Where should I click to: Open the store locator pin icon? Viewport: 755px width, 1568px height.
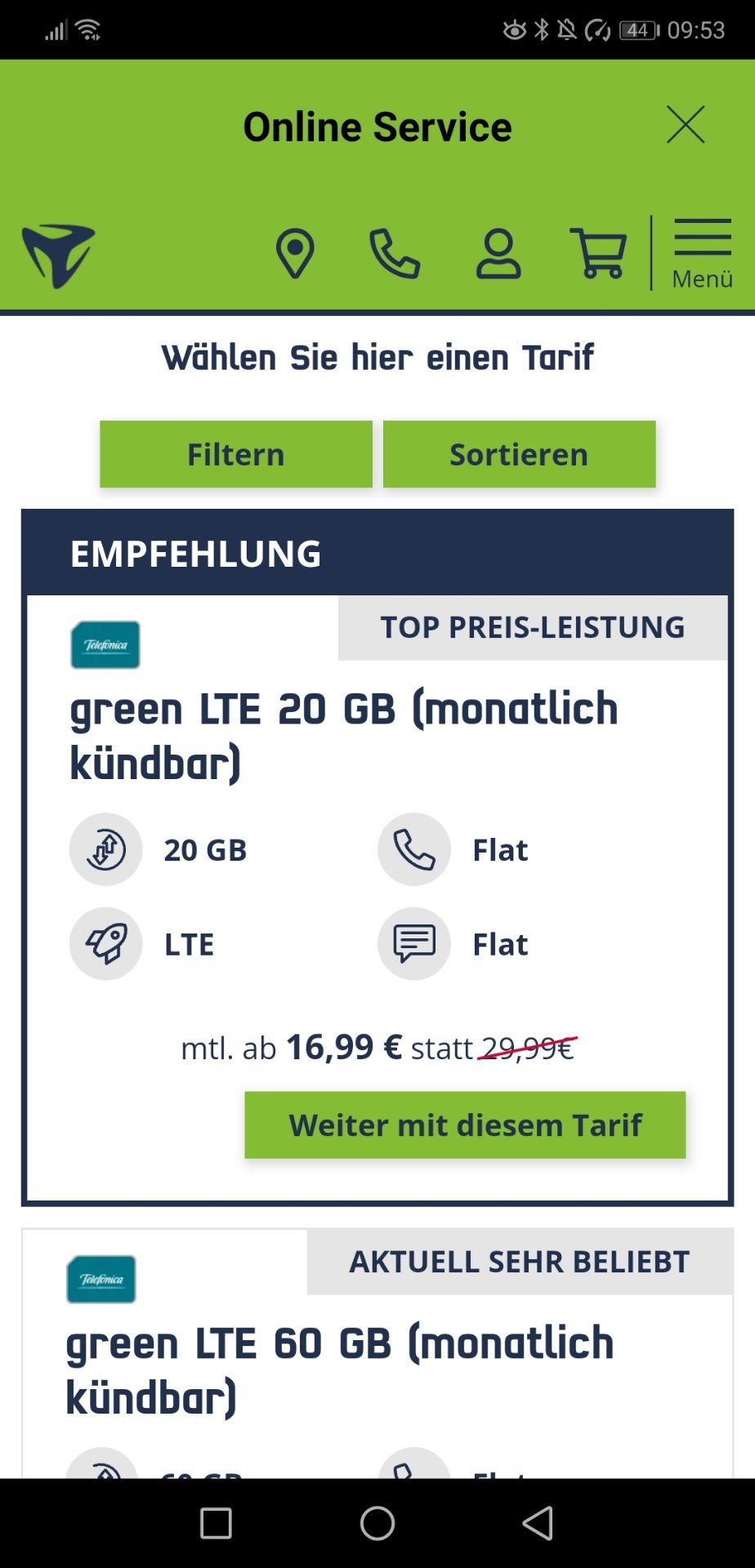[x=295, y=254]
